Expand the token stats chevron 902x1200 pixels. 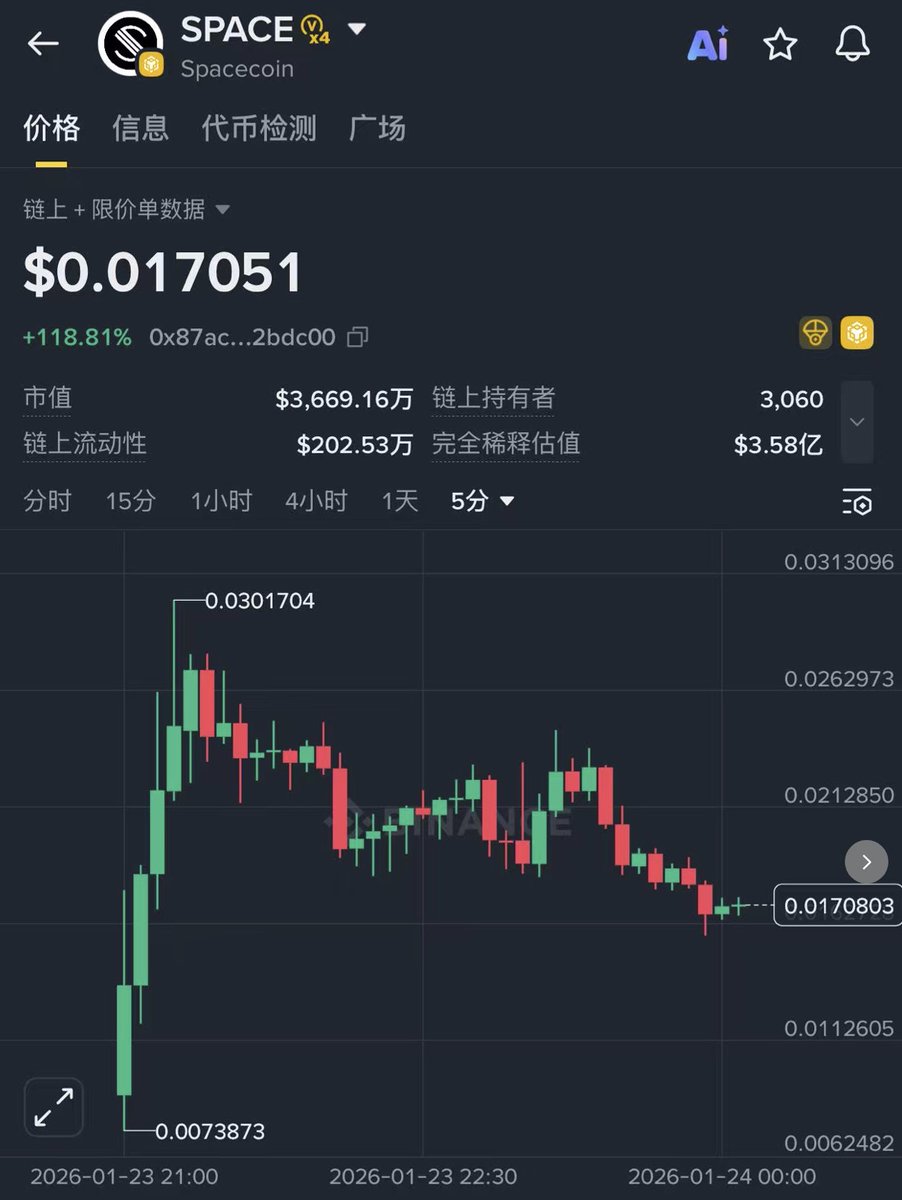857,421
